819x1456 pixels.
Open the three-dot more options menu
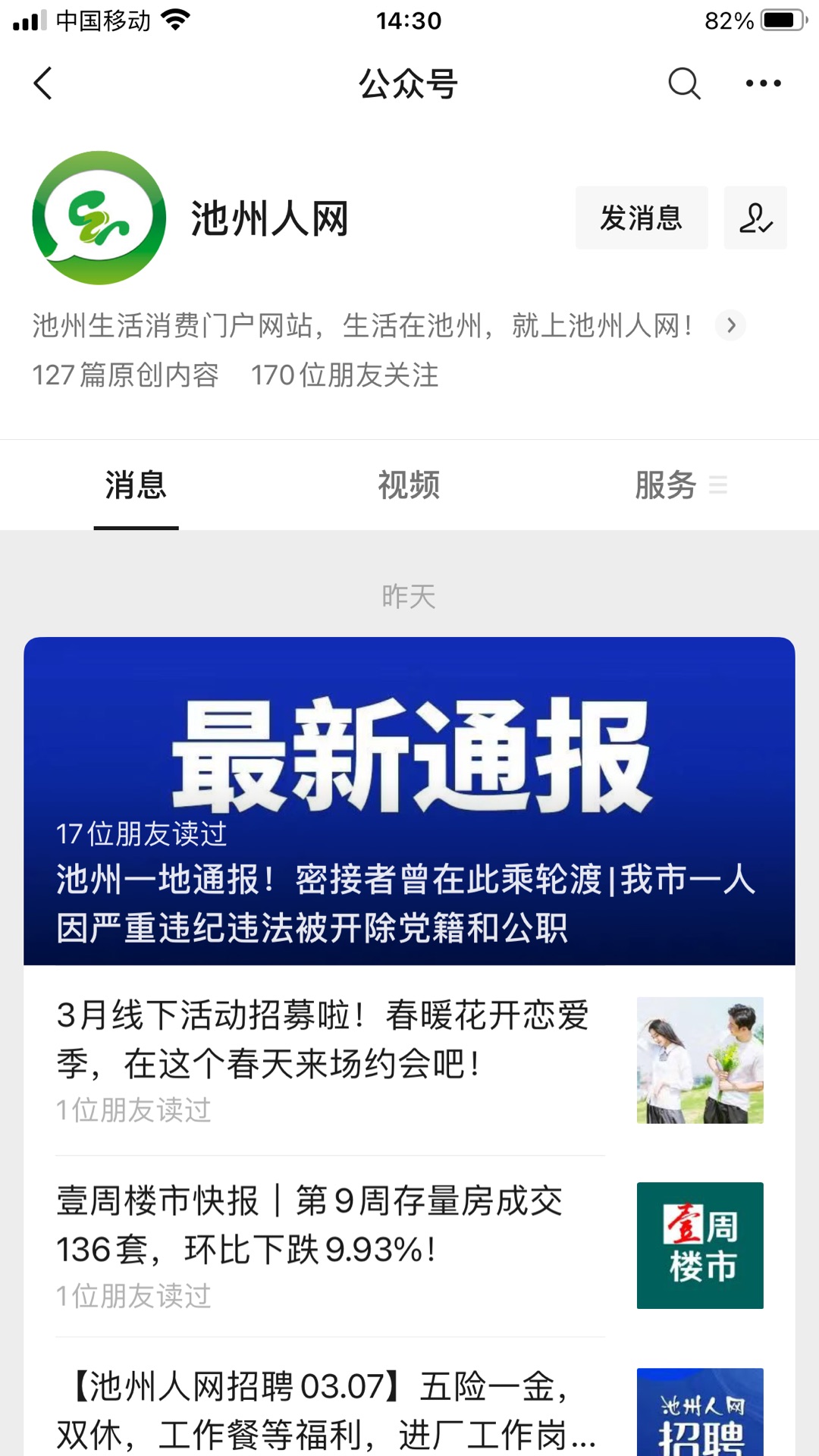tap(763, 83)
